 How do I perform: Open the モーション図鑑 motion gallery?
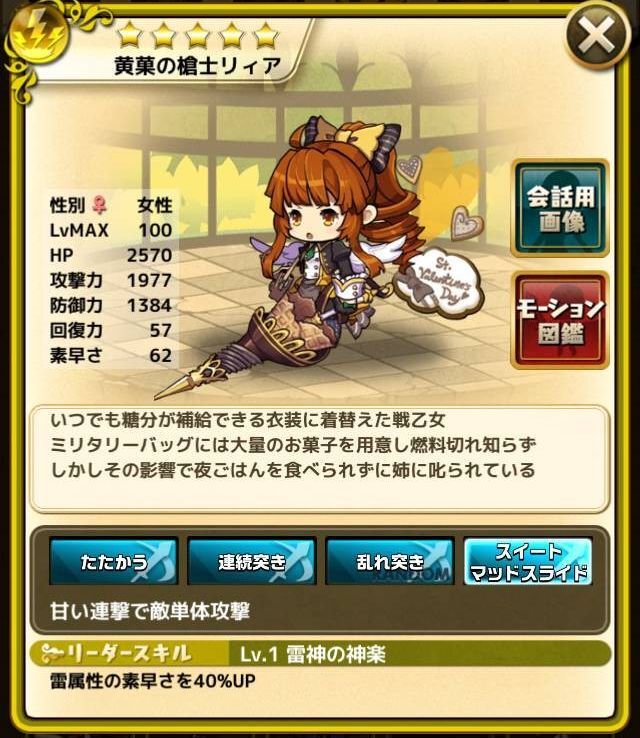[560, 320]
